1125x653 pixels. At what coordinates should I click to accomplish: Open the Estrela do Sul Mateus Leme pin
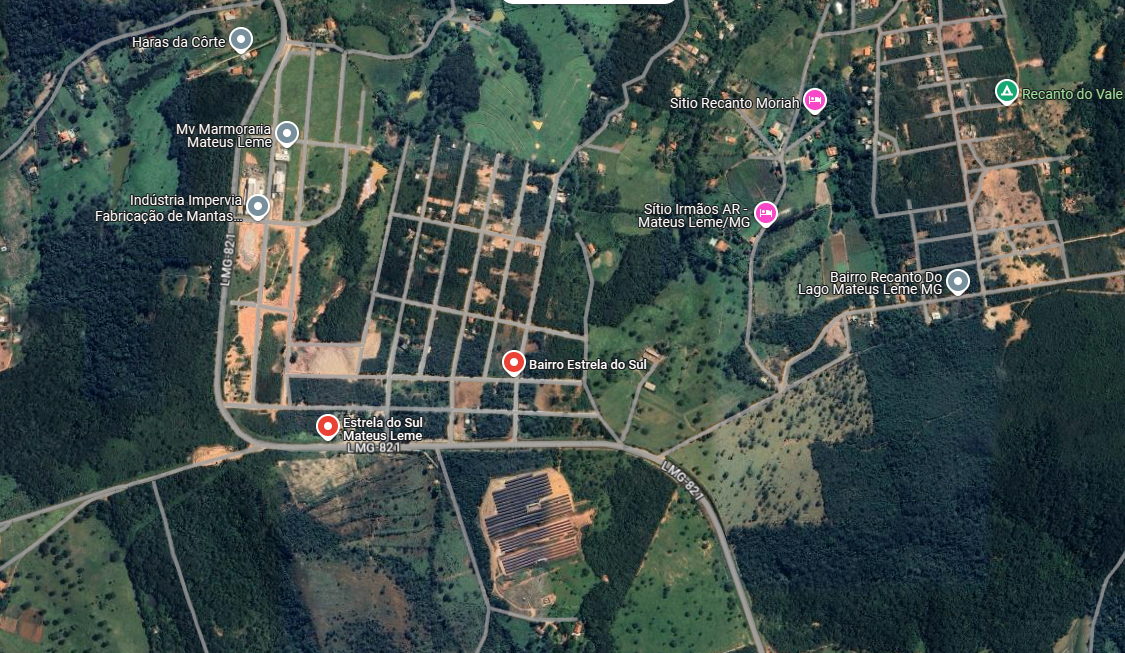pyautogui.click(x=327, y=426)
